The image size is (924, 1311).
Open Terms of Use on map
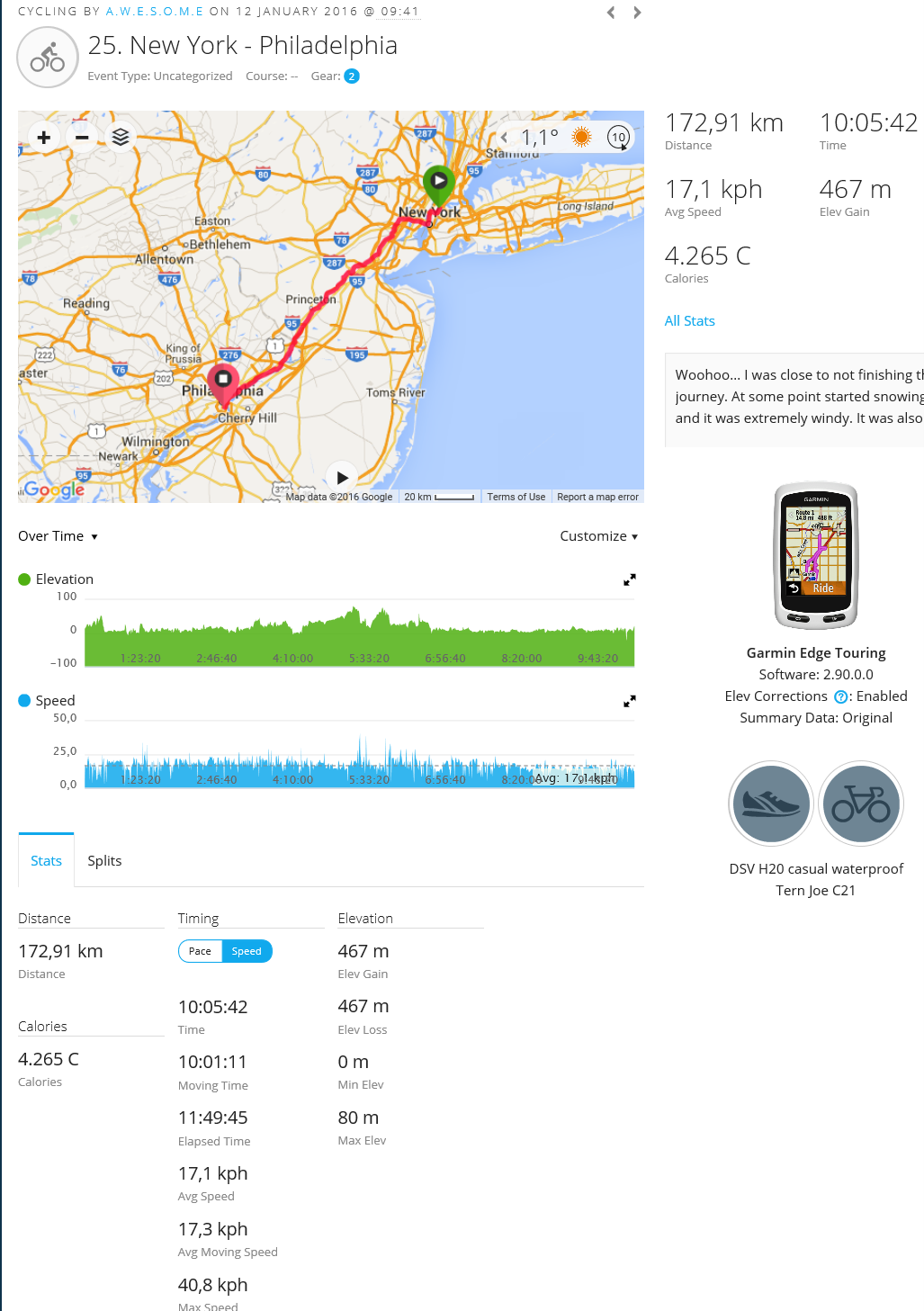(516, 497)
